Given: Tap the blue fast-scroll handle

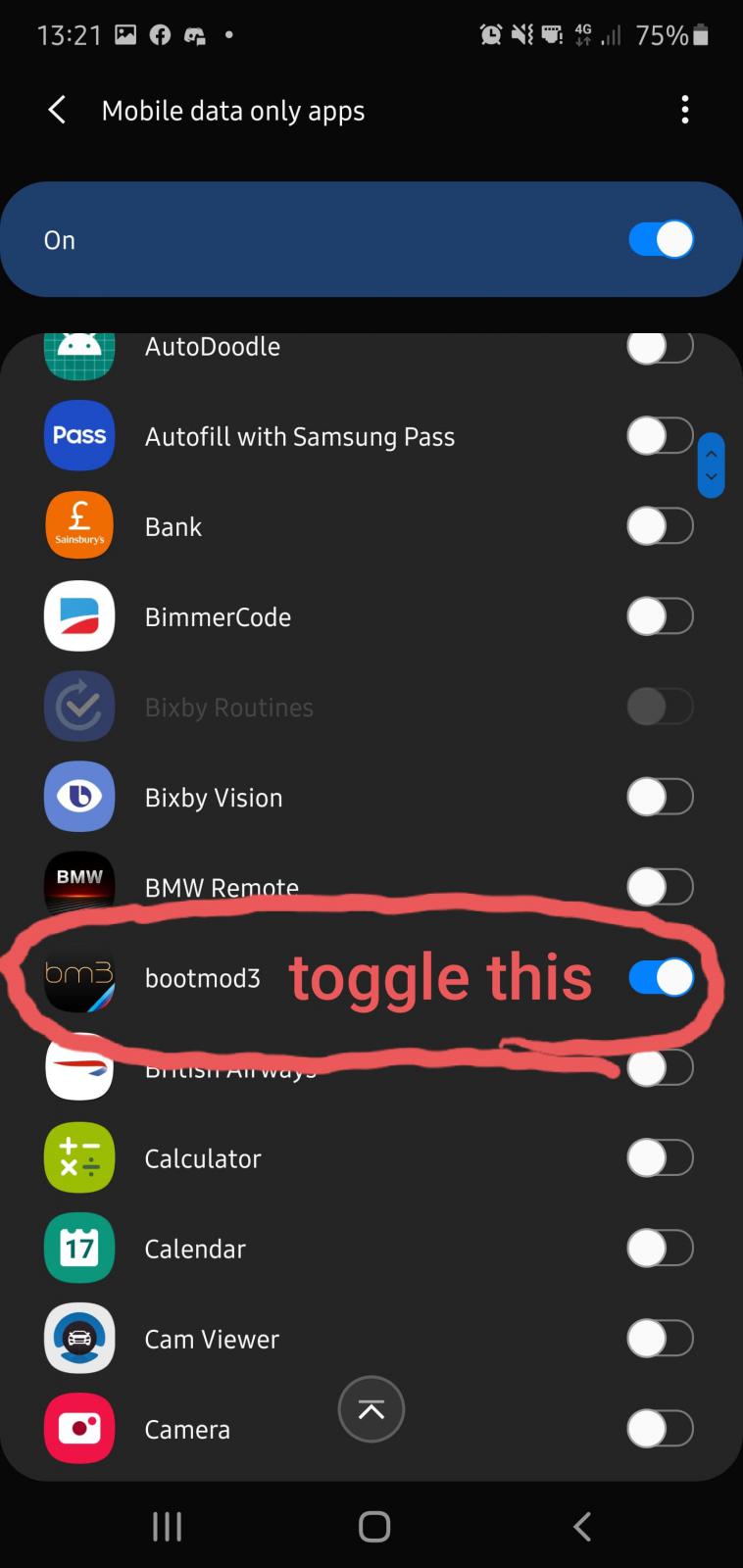Looking at the screenshot, I should pyautogui.click(x=711, y=465).
